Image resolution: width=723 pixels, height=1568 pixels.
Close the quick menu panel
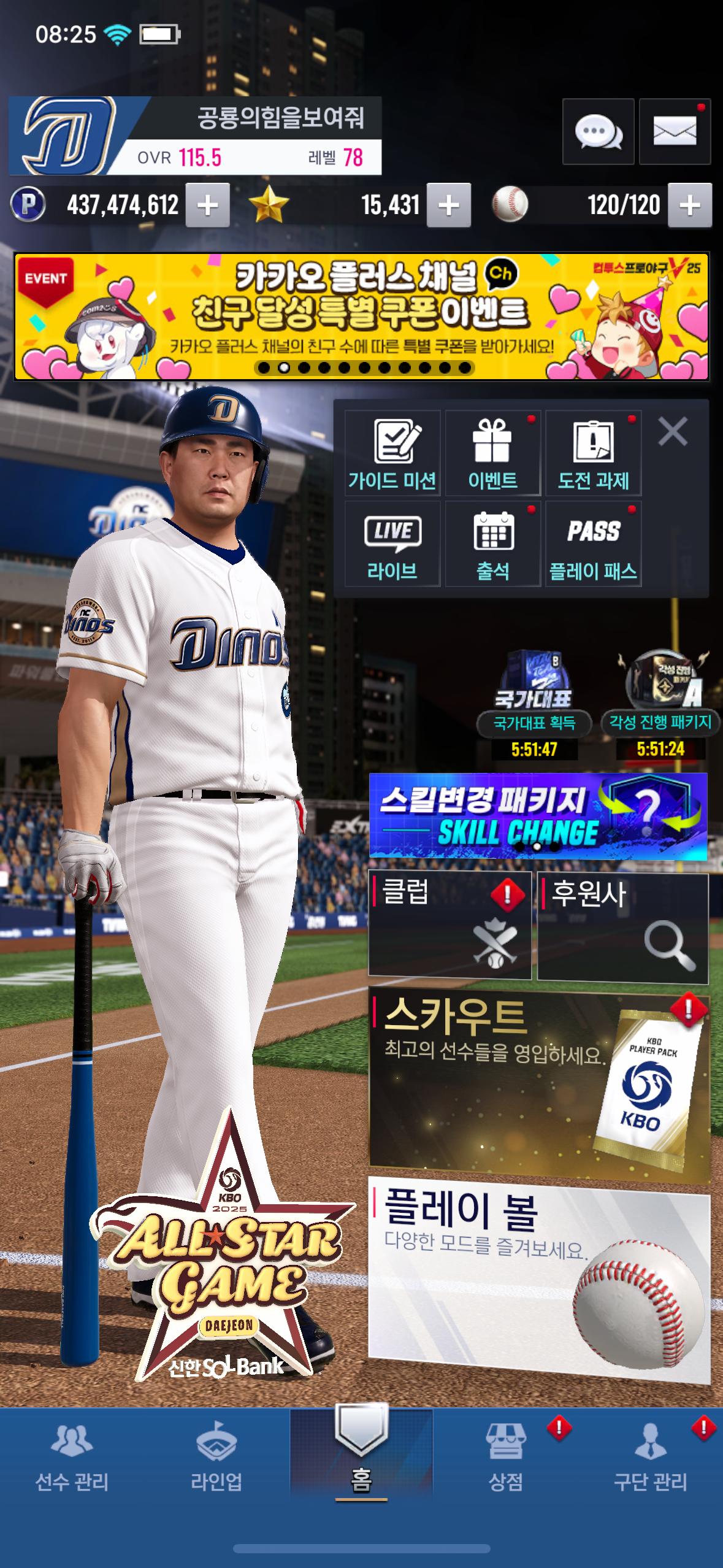click(673, 431)
